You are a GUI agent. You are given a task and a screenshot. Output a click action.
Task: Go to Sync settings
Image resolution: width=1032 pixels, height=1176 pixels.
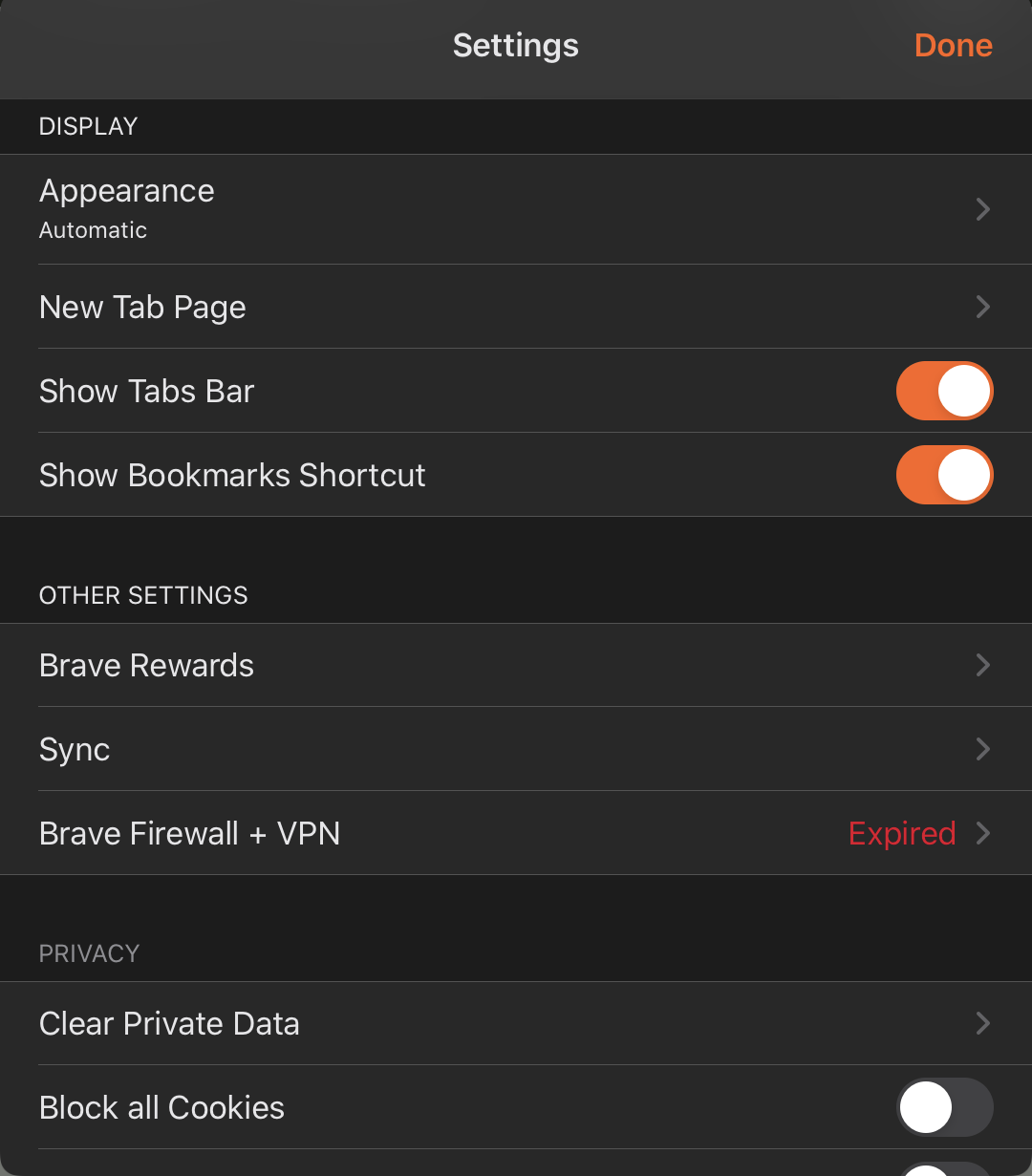516,749
